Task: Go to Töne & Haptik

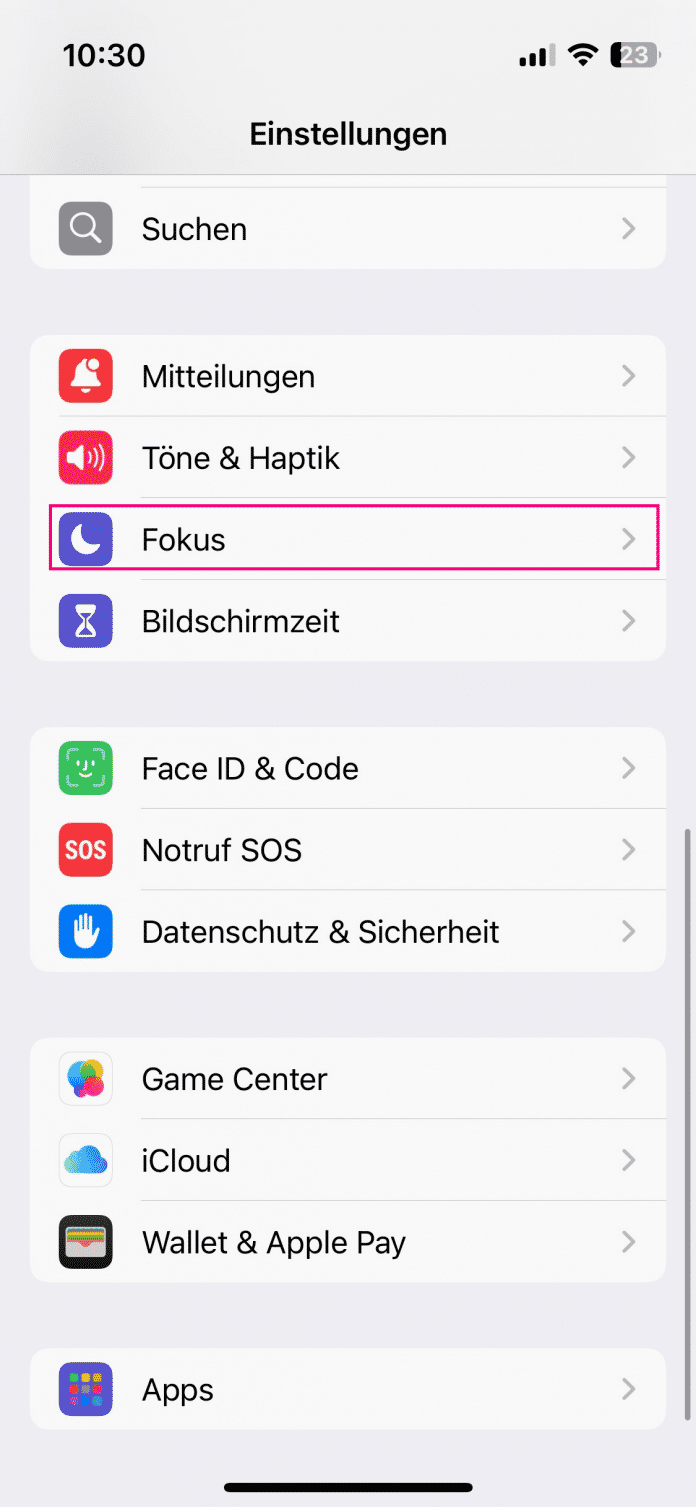Action: pyautogui.click(x=347, y=458)
